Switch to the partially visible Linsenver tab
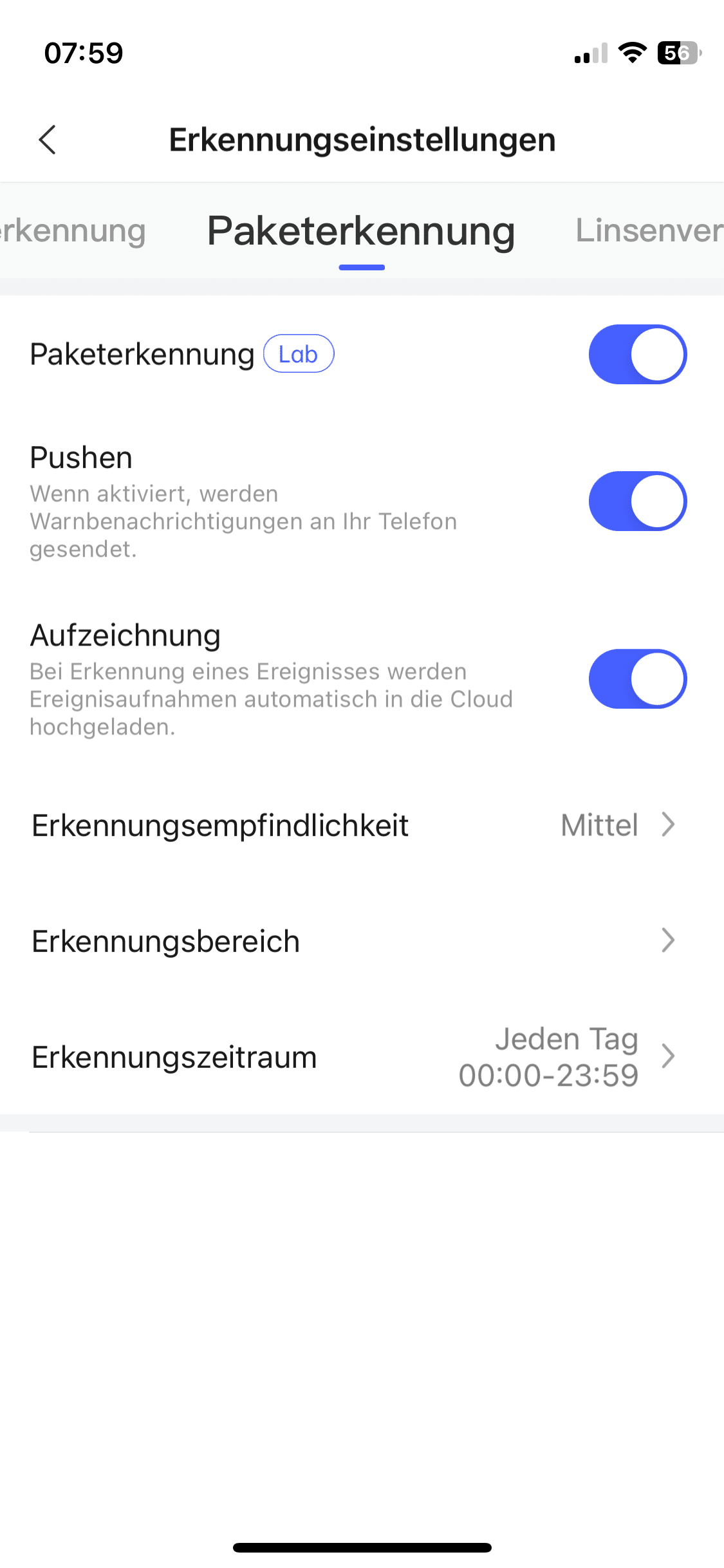The image size is (724, 1568). tap(649, 231)
